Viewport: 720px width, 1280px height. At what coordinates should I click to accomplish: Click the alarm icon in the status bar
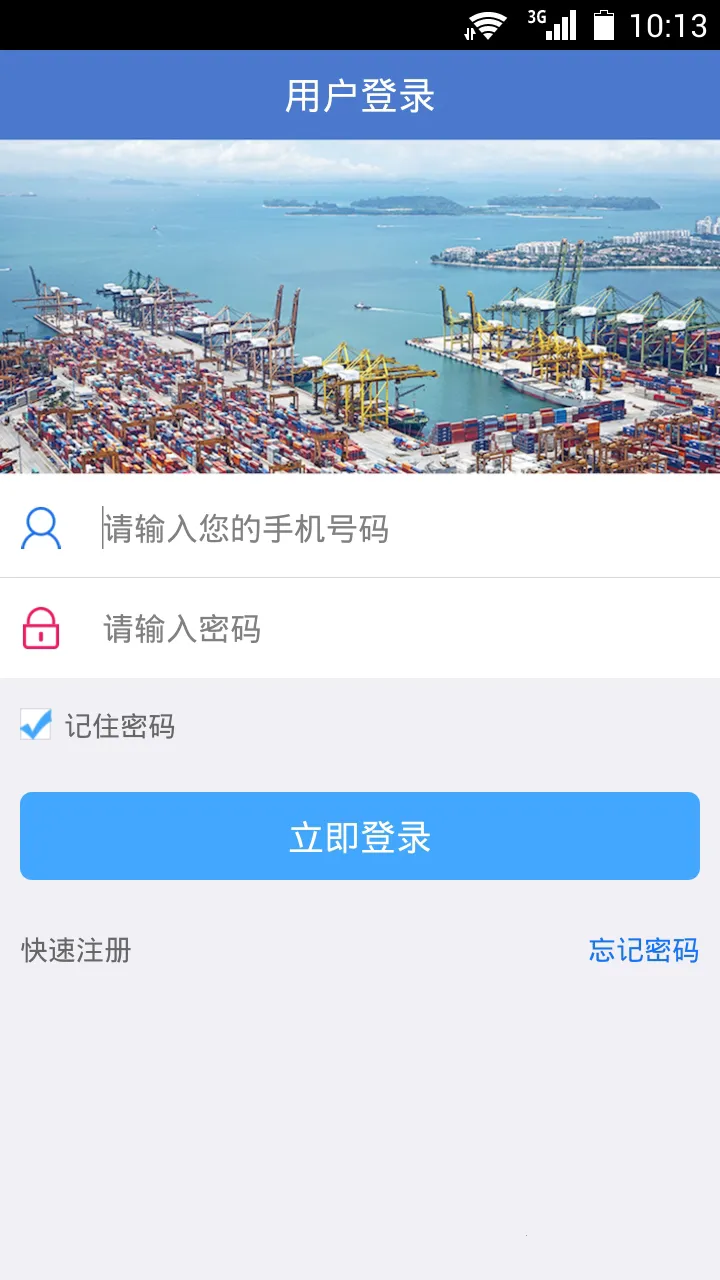point(465,33)
